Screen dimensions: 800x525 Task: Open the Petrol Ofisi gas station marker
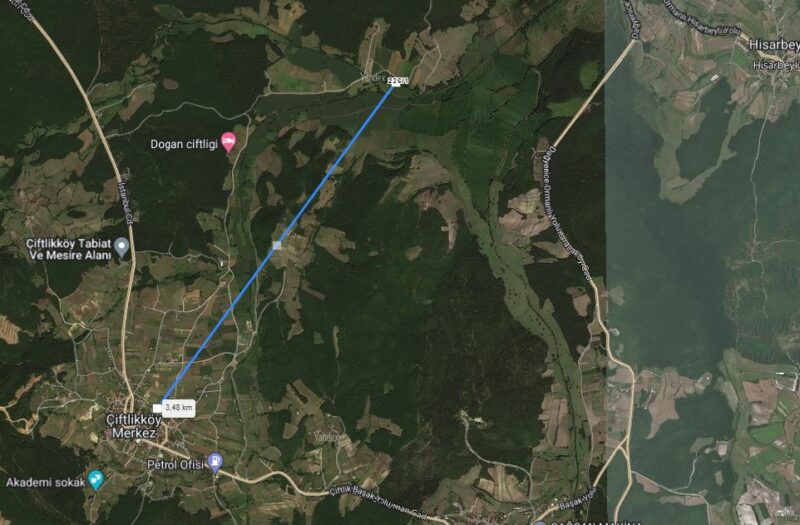(217, 464)
